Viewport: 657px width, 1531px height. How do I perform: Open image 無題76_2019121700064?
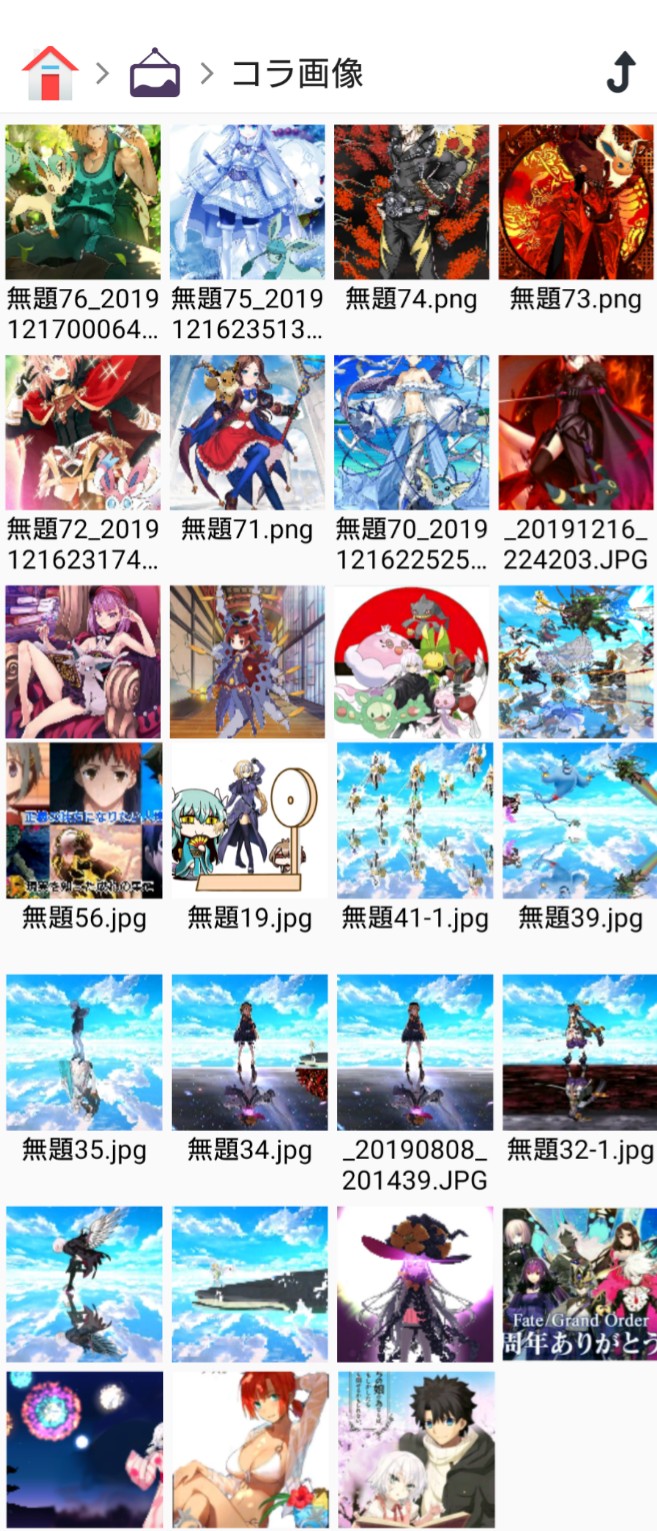pyautogui.click(x=83, y=202)
